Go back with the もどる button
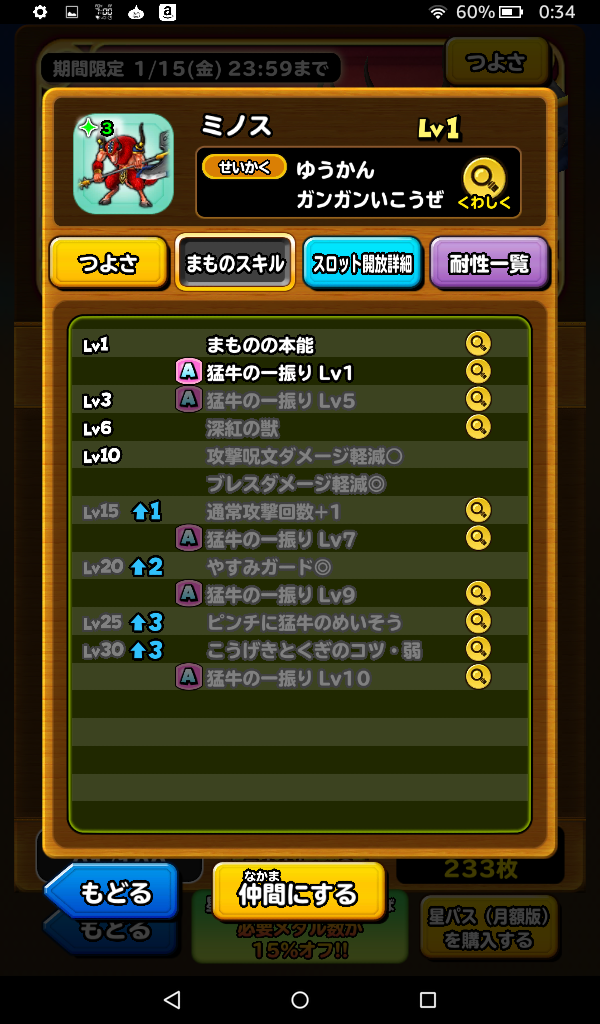The image size is (600, 1024). point(112,890)
